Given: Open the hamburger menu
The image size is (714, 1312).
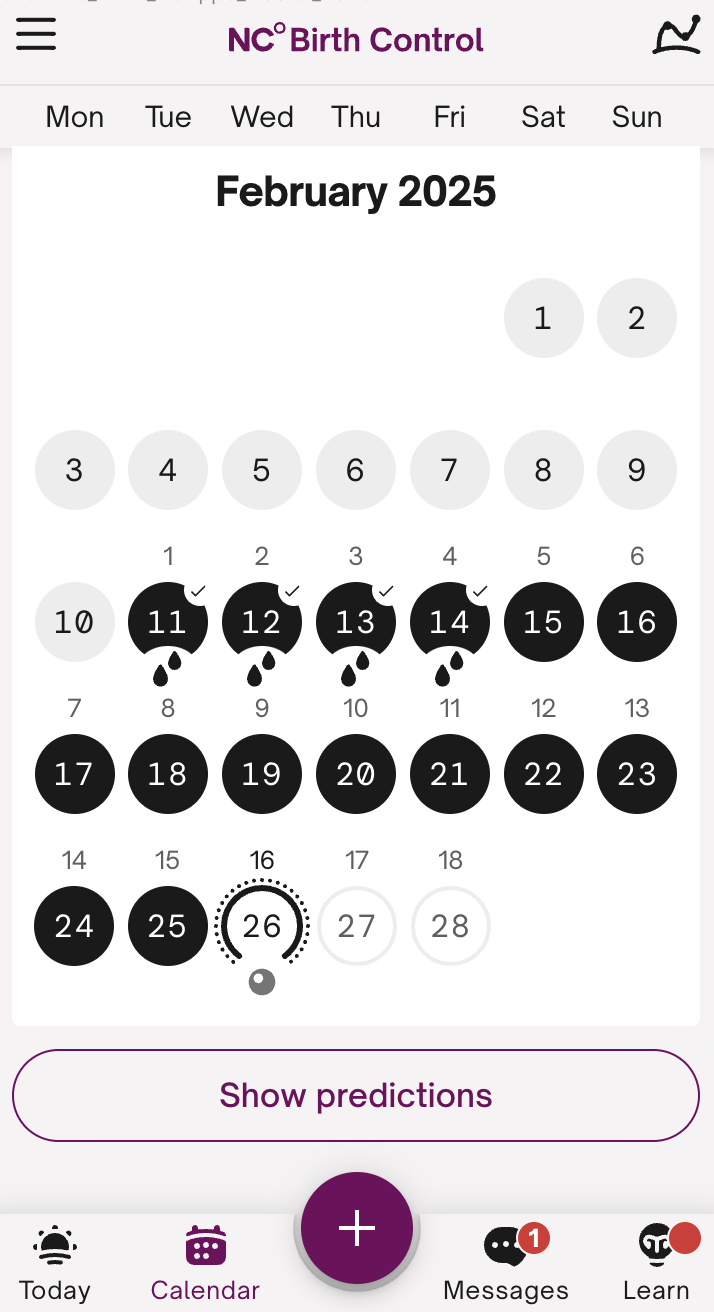Looking at the screenshot, I should (x=36, y=36).
